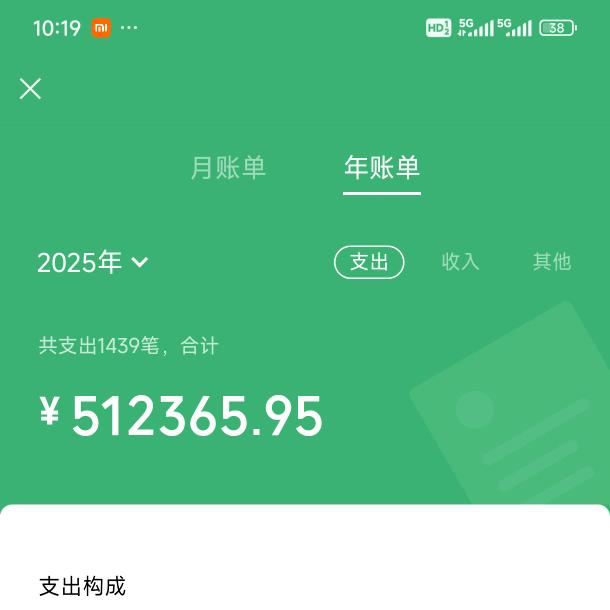Select the 支出 filter chip
The image size is (610, 610).
click(369, 262)
